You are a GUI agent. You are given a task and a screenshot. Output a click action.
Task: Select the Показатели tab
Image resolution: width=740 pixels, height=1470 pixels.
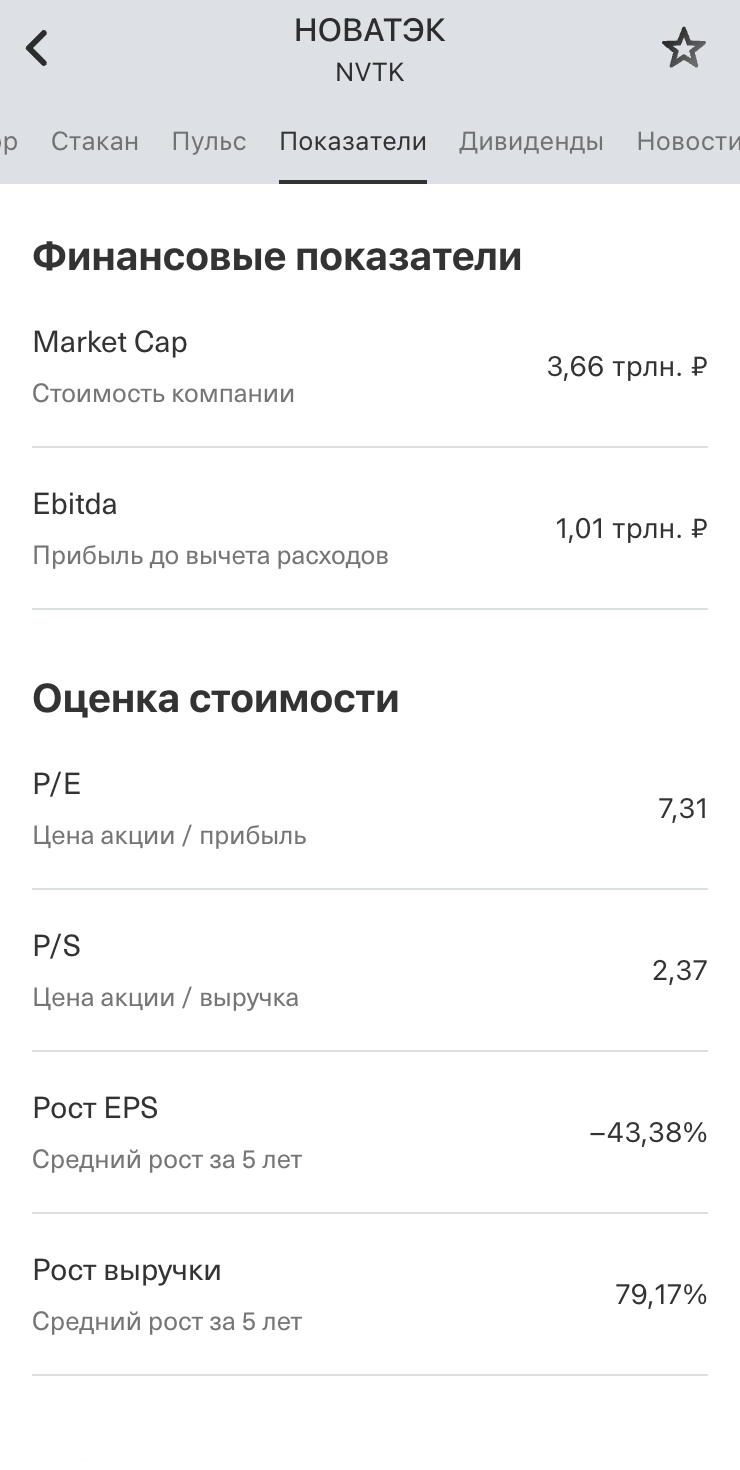353,141
